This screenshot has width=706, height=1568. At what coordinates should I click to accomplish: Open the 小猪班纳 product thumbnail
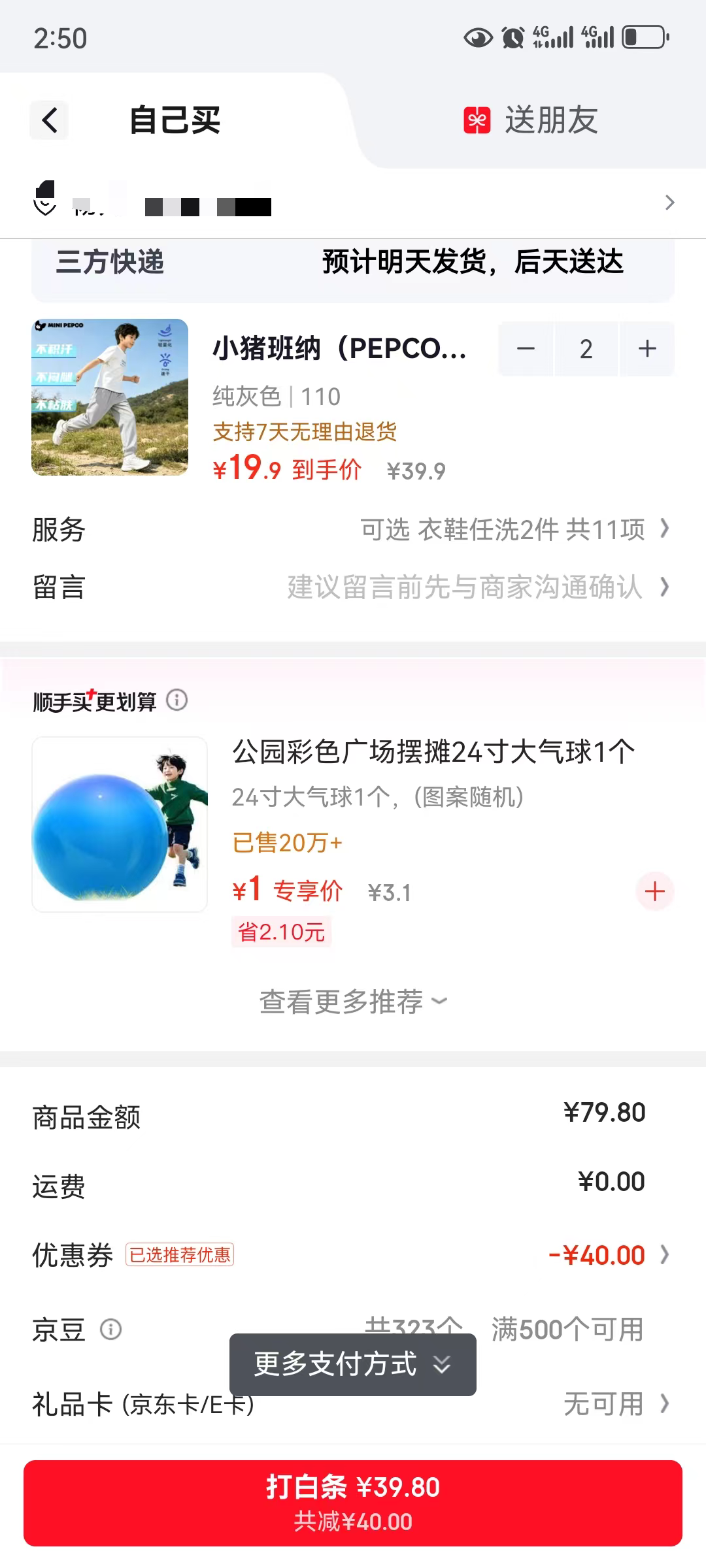click(110, 397)
